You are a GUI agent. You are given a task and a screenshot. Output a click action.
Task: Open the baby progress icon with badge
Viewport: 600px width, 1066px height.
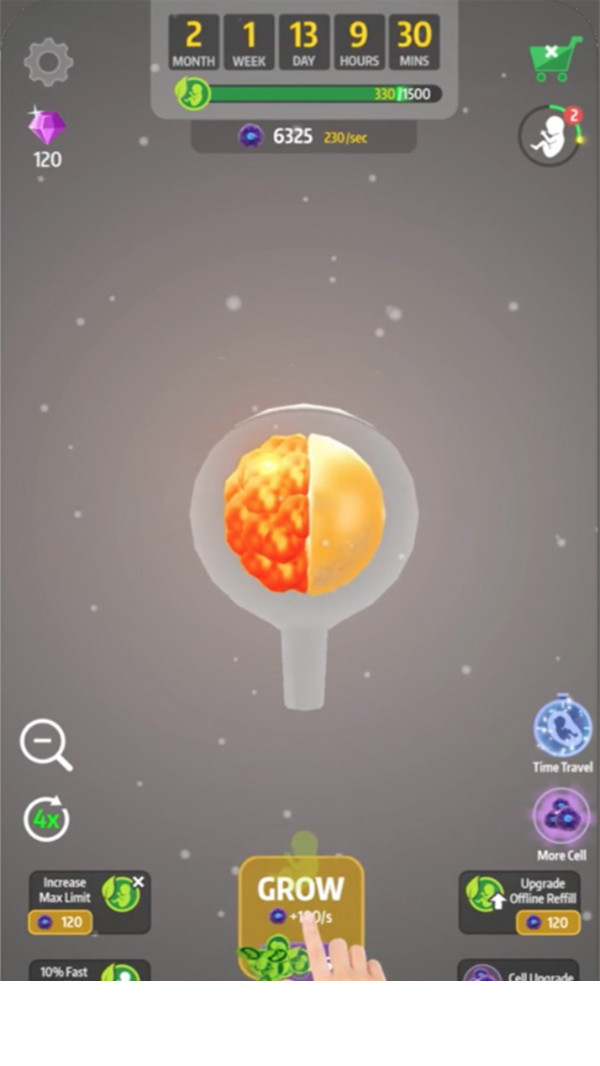coord(549,135)
